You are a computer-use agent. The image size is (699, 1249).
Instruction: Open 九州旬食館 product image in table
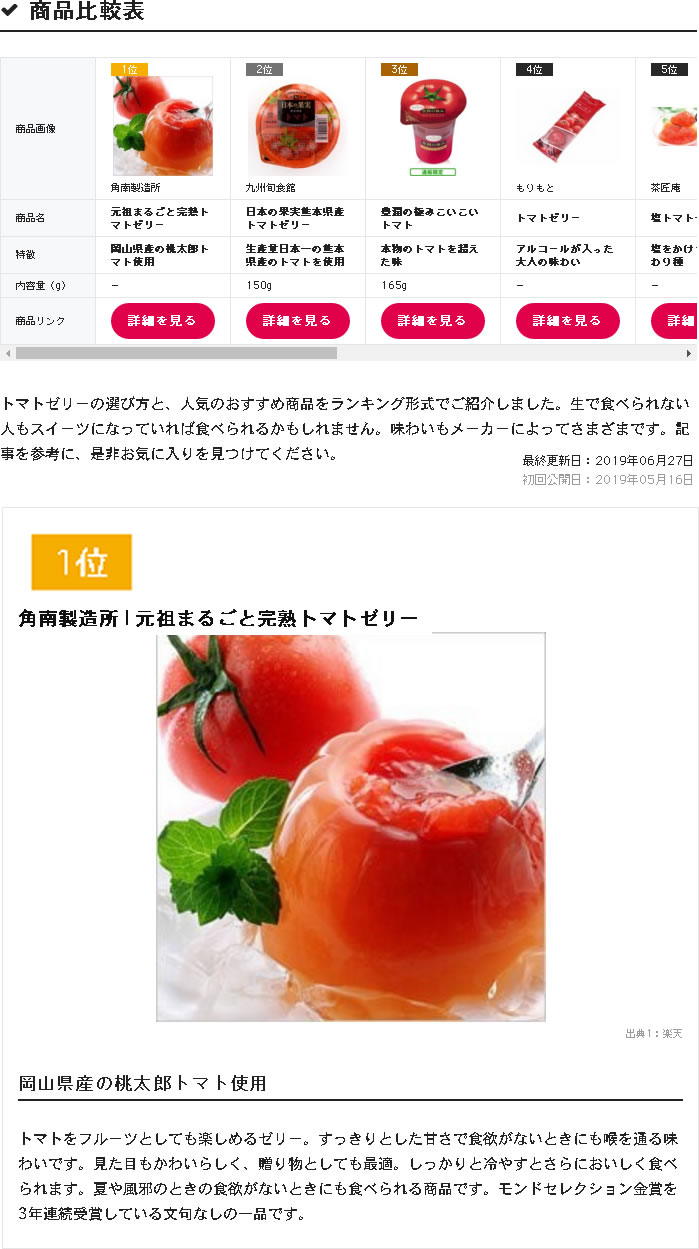[297, 126]
